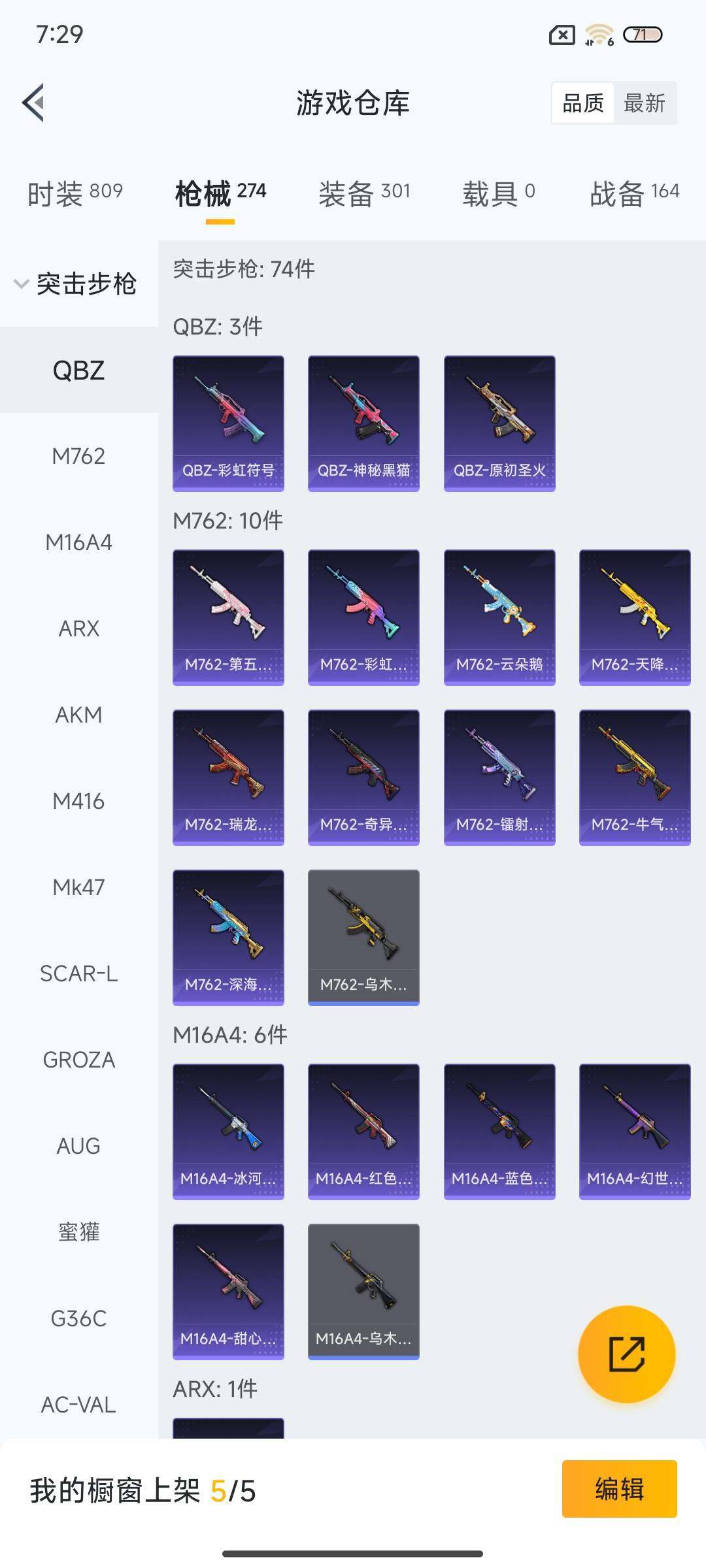Open the QBZ-神秘黑猫 skin
The image size is (706, 1568).
(363, 423)
